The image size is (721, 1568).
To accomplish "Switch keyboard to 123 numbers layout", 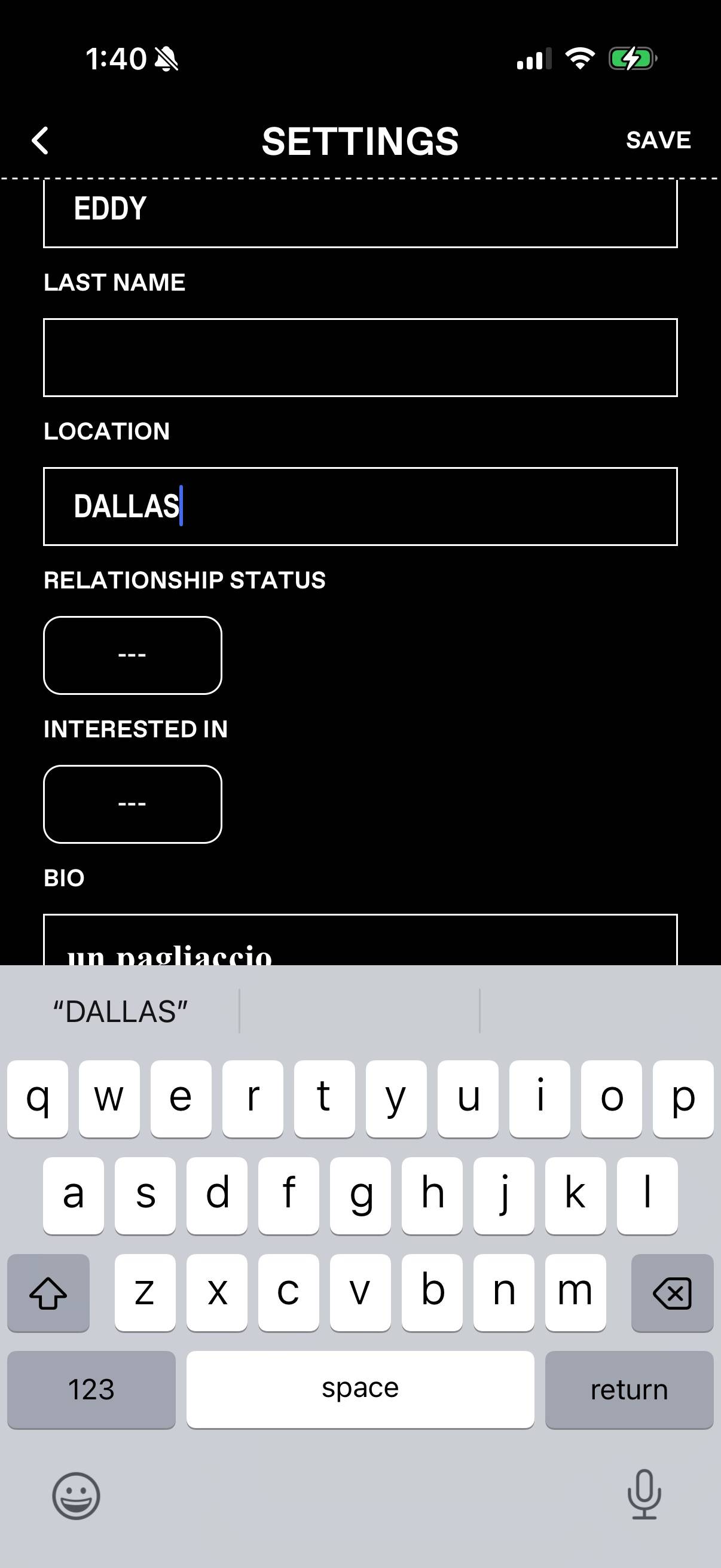I will click(x=91, y=1390).
